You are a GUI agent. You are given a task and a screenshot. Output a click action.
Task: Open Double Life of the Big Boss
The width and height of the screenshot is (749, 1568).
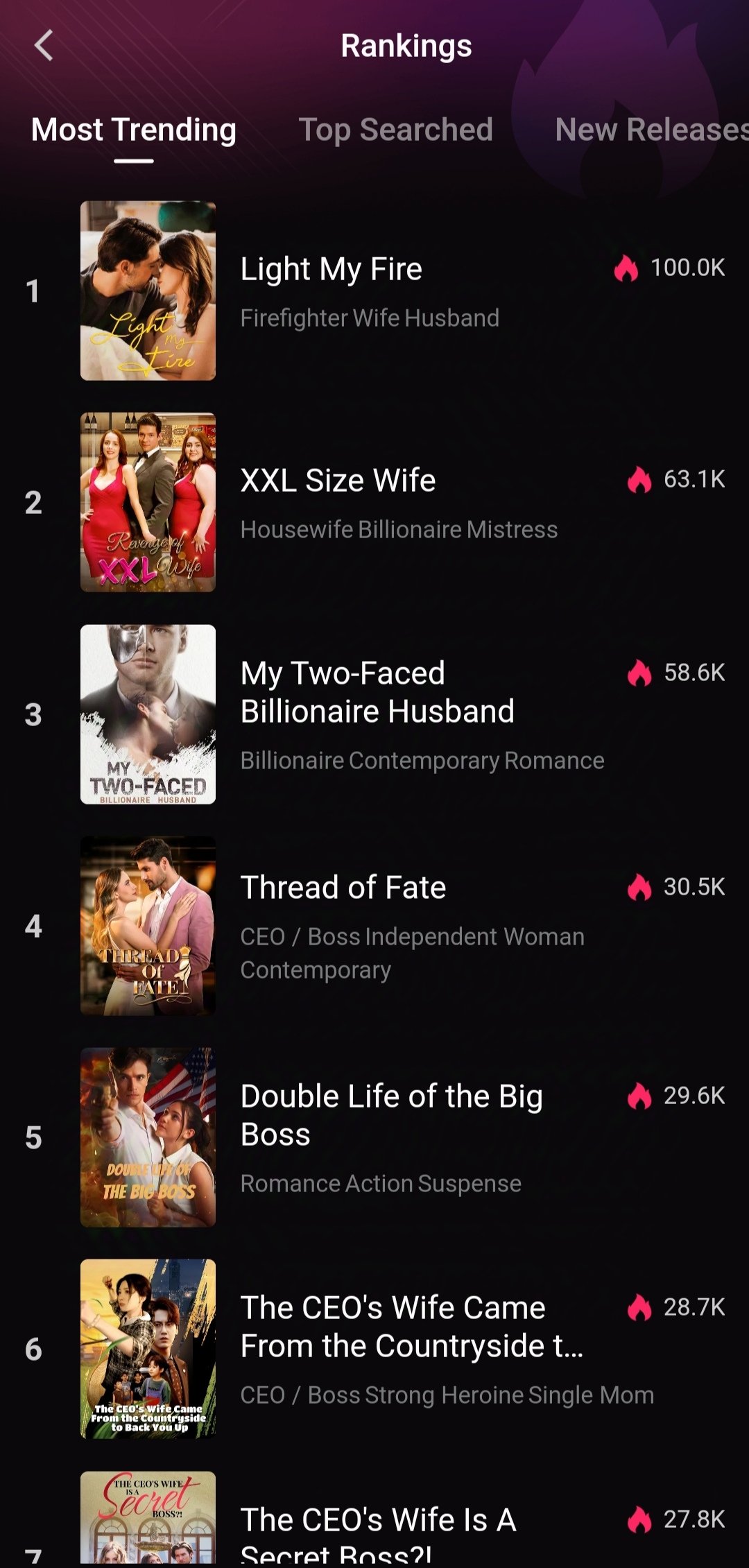click(x=390, y=1115)
